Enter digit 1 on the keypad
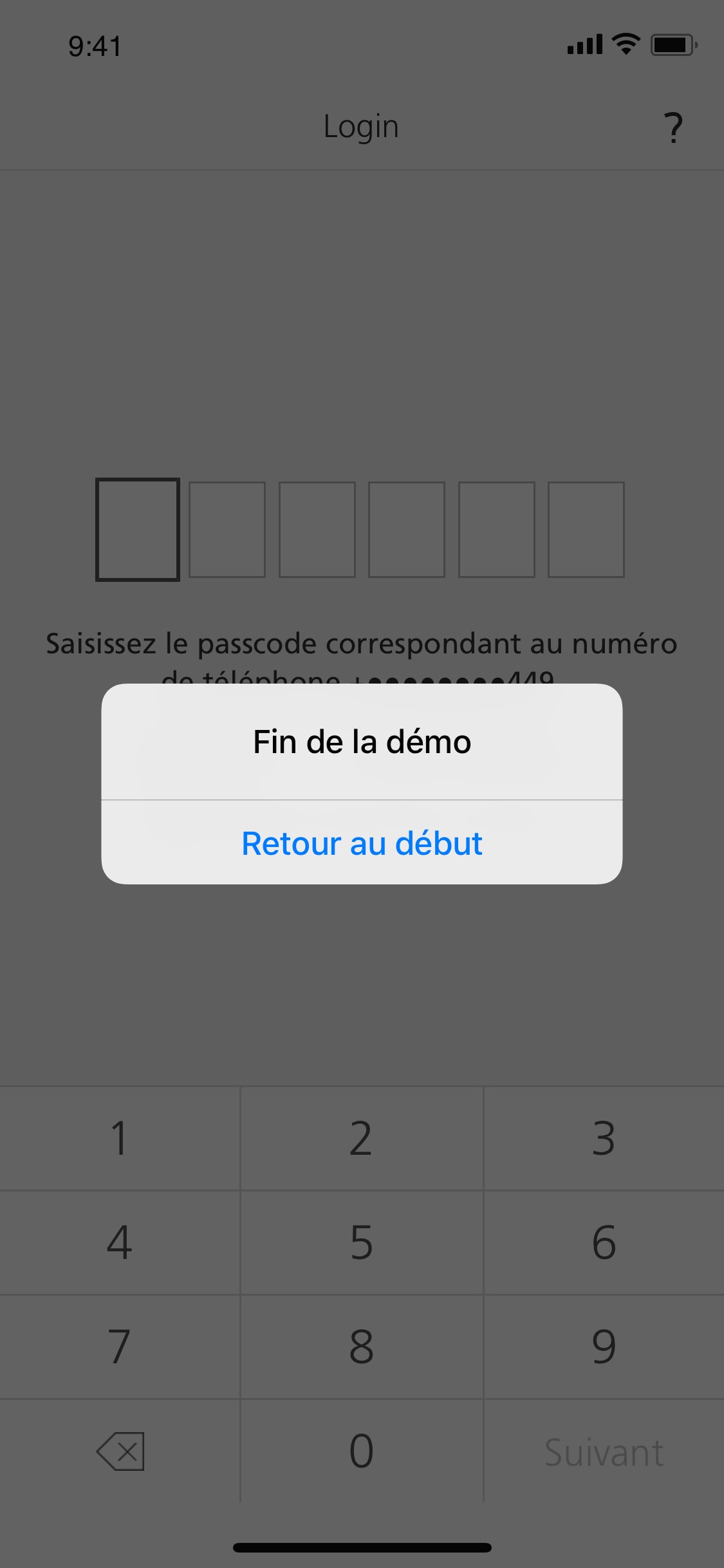 (x=120, y=1138)
